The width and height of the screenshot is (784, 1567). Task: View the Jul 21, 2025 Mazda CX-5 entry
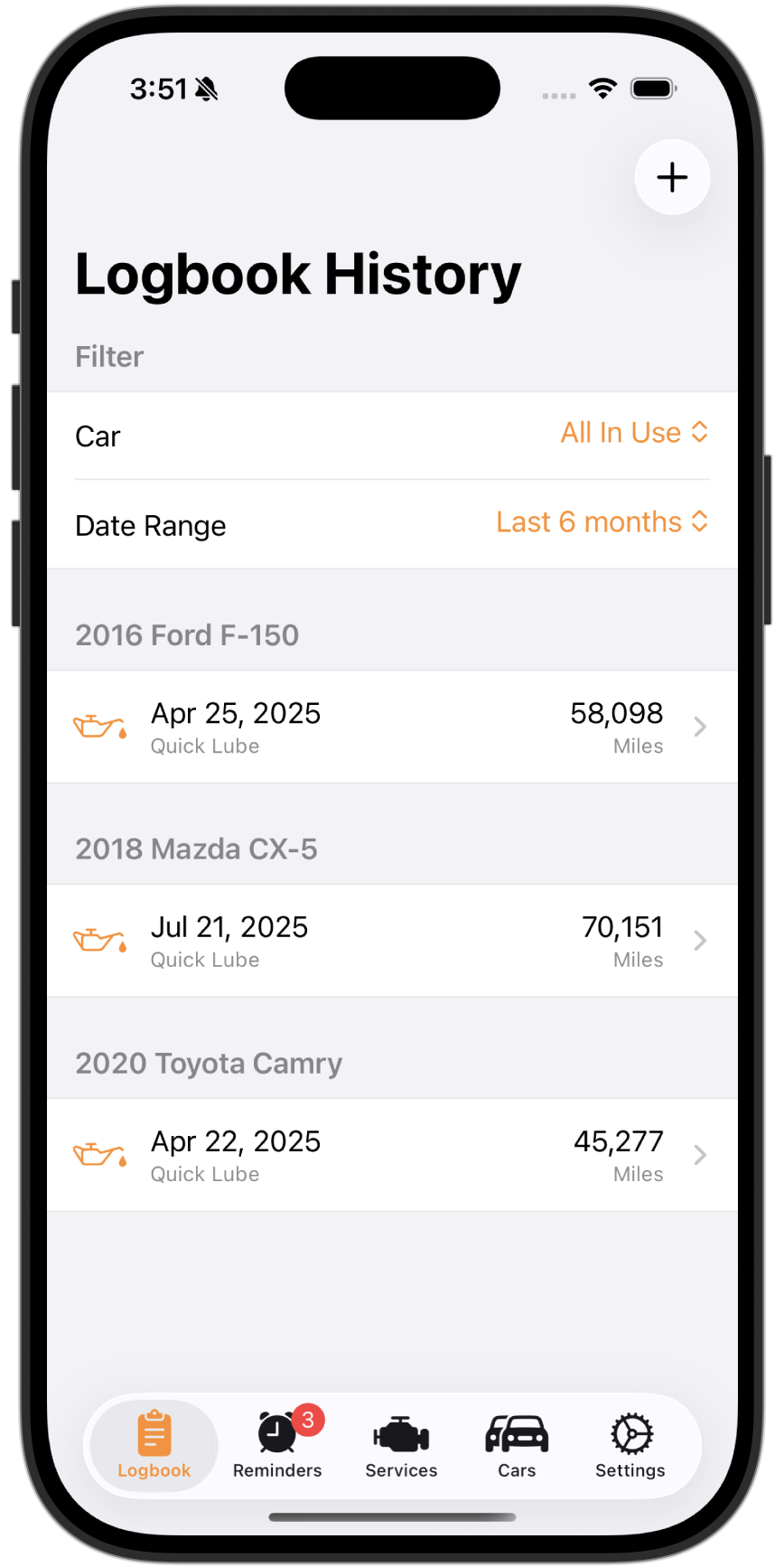pos(392,941)
